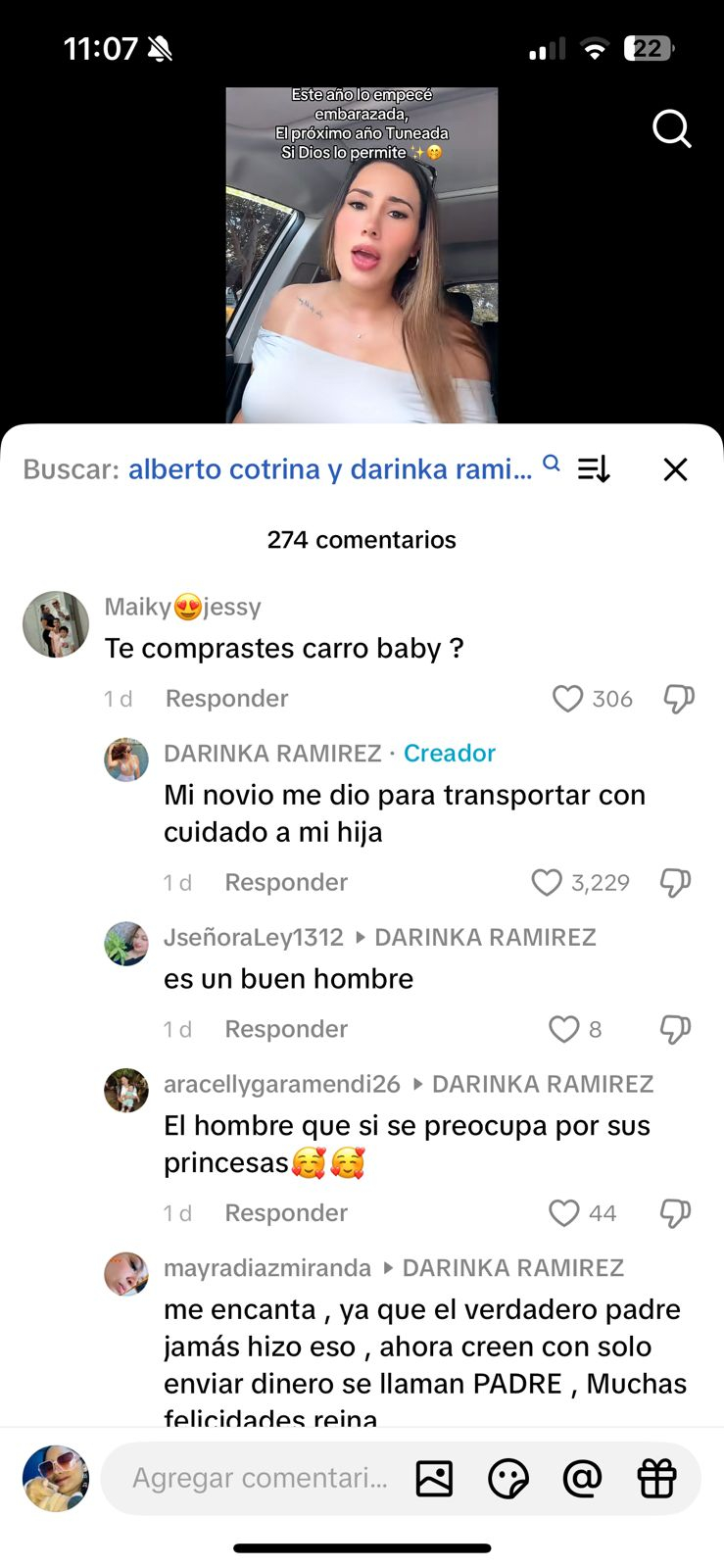Mention someone with the @ icon
The width and height of the screenshot is (724, 1568).
[582, 1478]
